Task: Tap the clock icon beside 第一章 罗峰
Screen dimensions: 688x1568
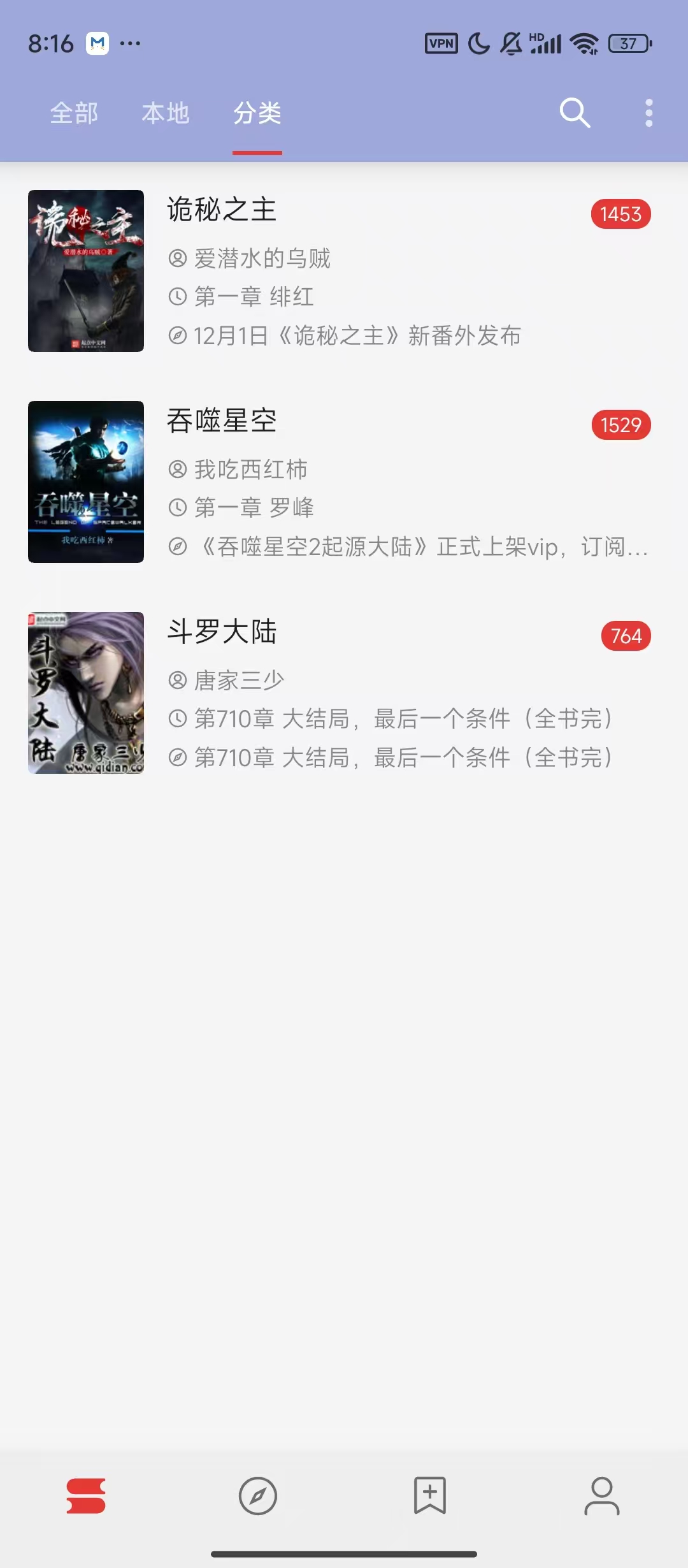Action: [176, 507]
